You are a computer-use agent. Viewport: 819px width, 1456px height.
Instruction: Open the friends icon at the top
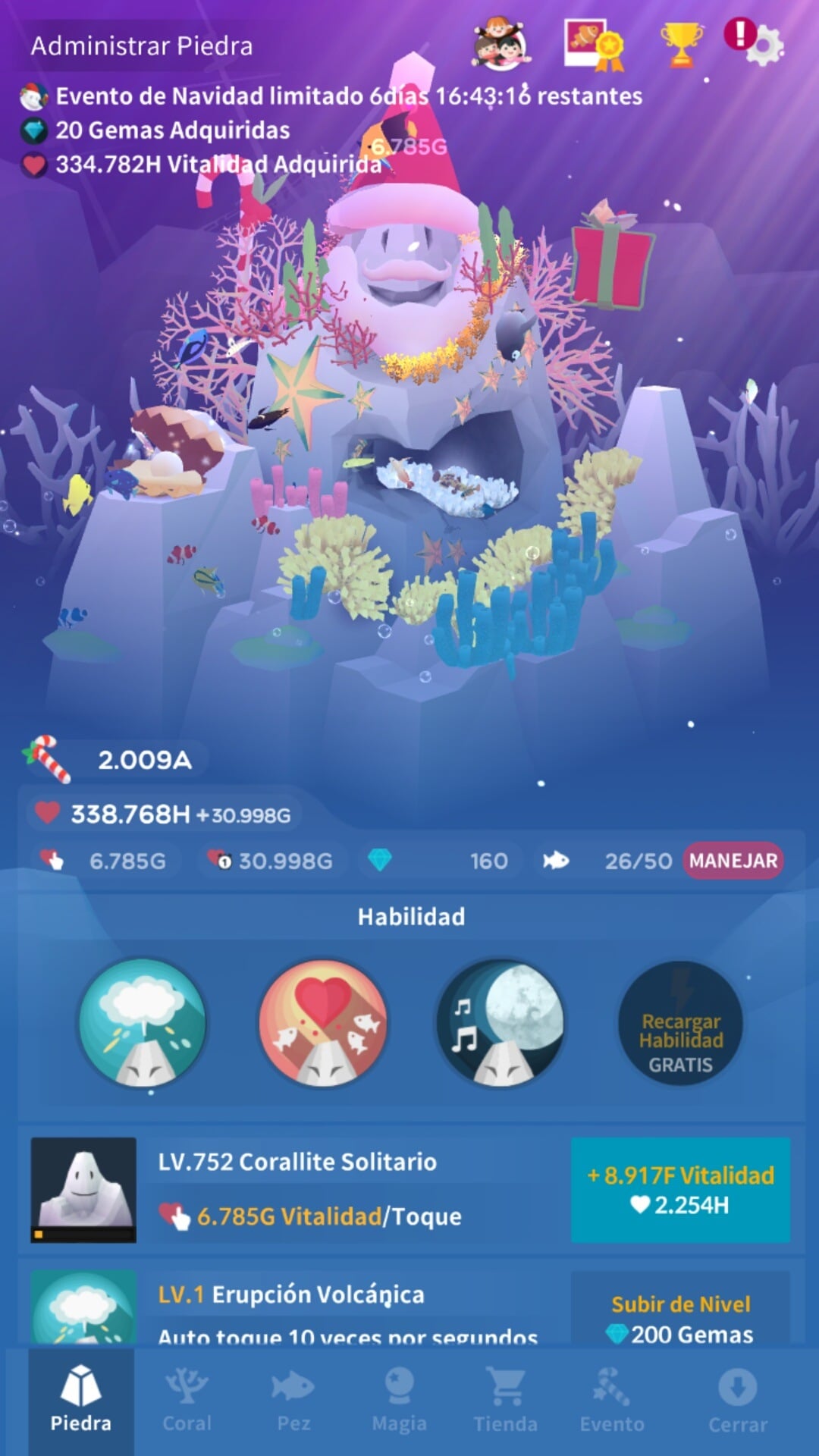500,45
